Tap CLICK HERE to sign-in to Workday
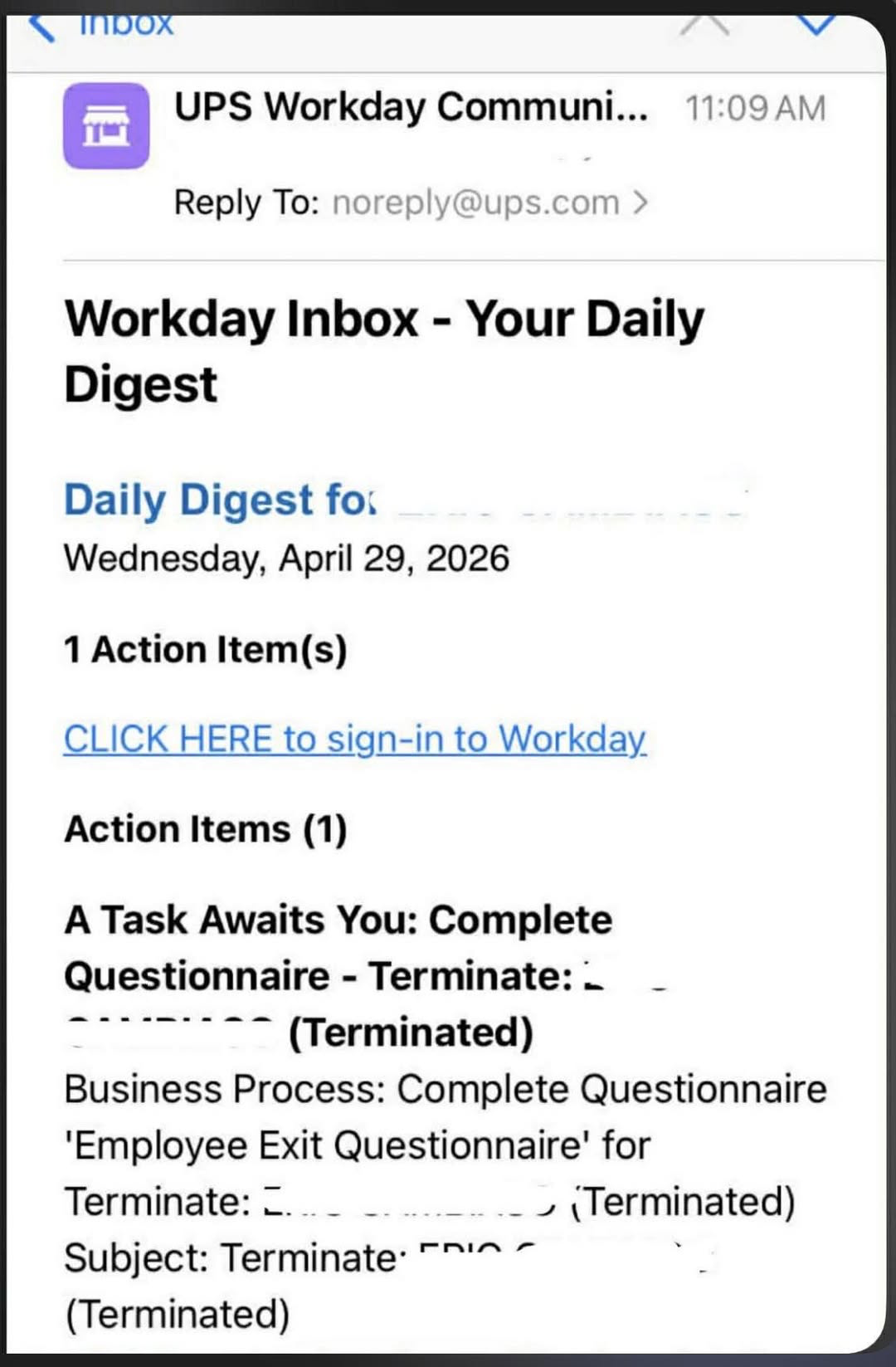 click(355, 739)
